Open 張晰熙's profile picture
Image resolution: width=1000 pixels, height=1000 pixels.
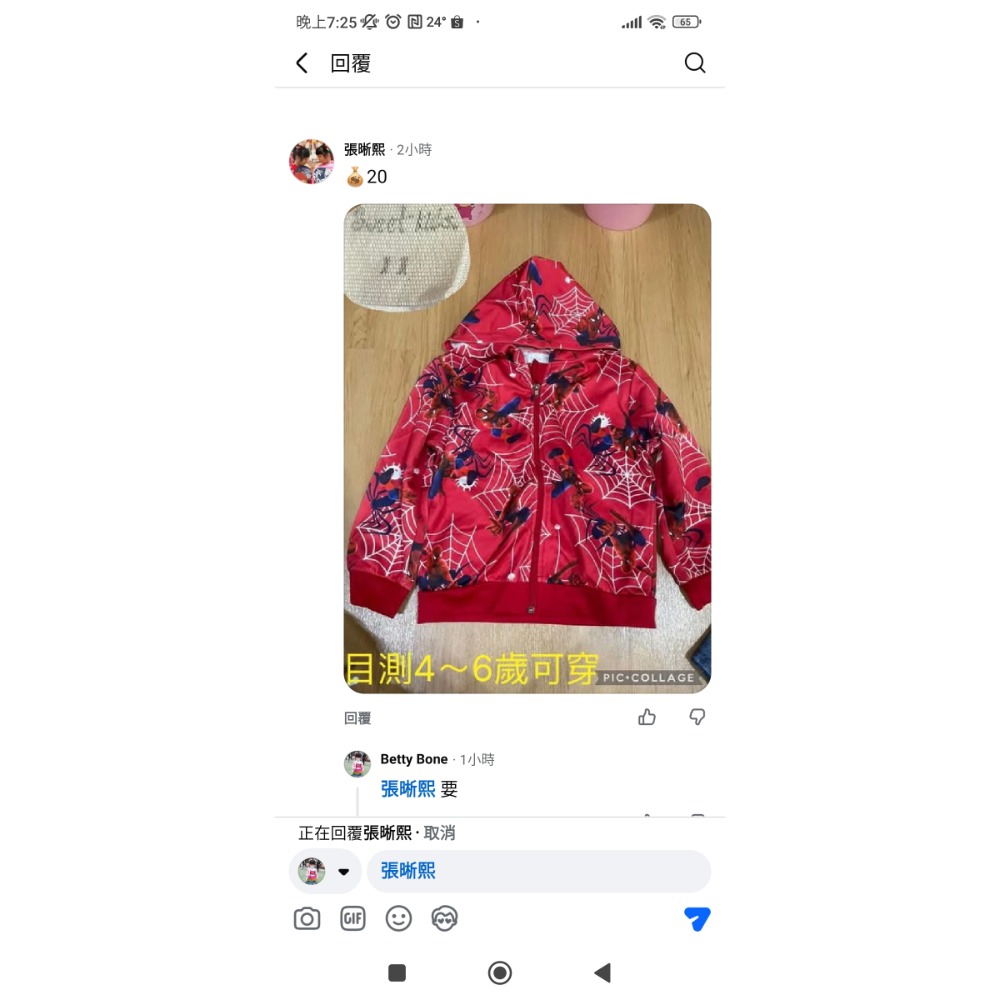coord(311,161)
